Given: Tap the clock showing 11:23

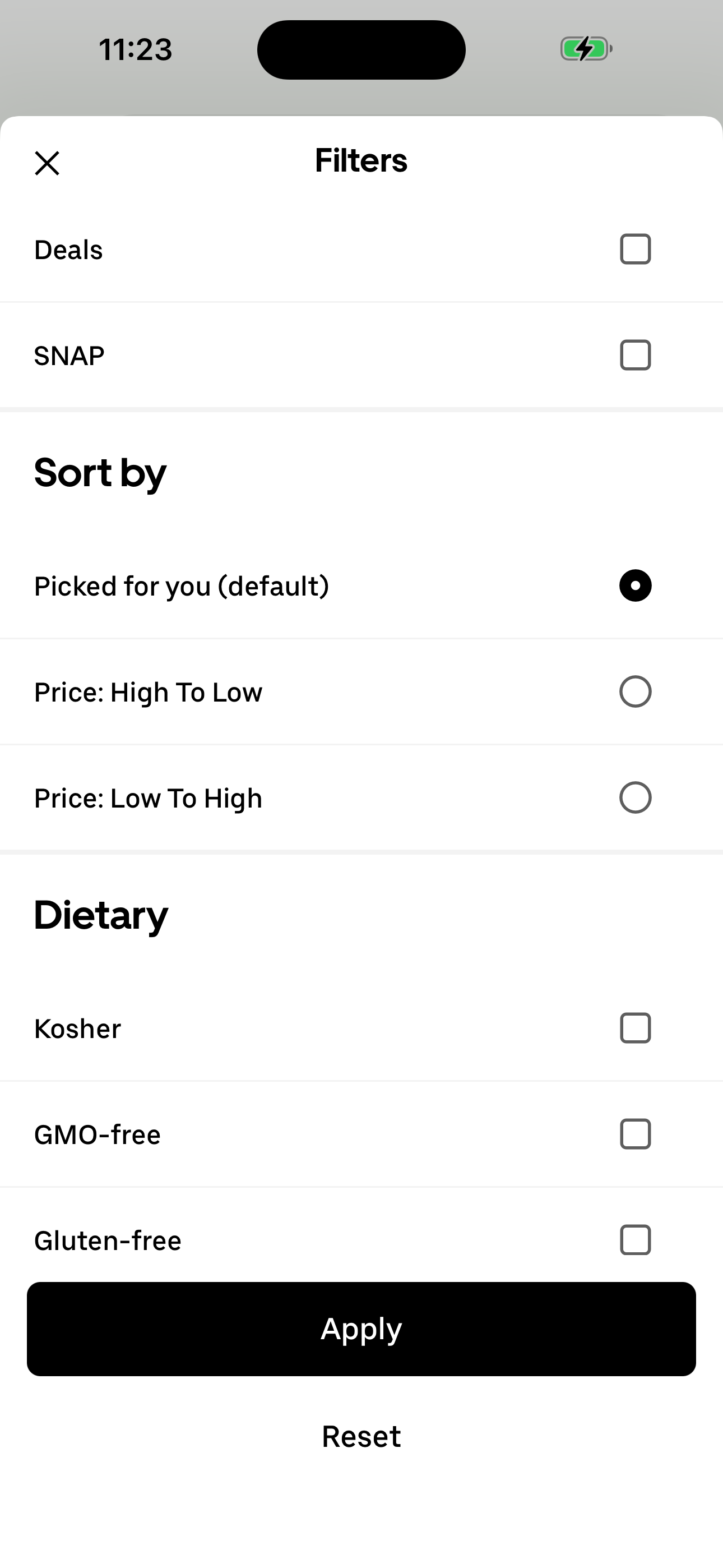Looking at the screenshot, I should [136, 49].
